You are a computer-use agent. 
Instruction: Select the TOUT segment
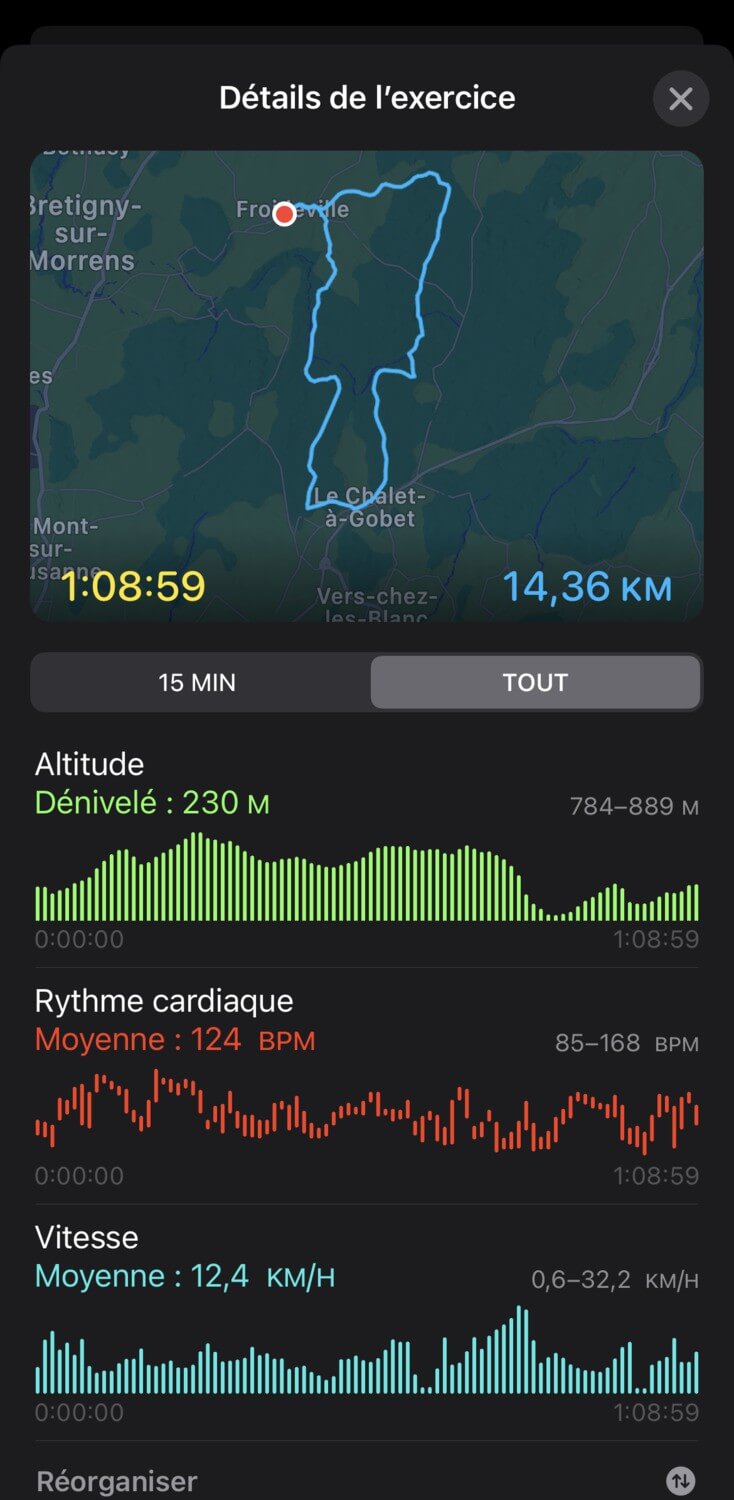[535, 683]
